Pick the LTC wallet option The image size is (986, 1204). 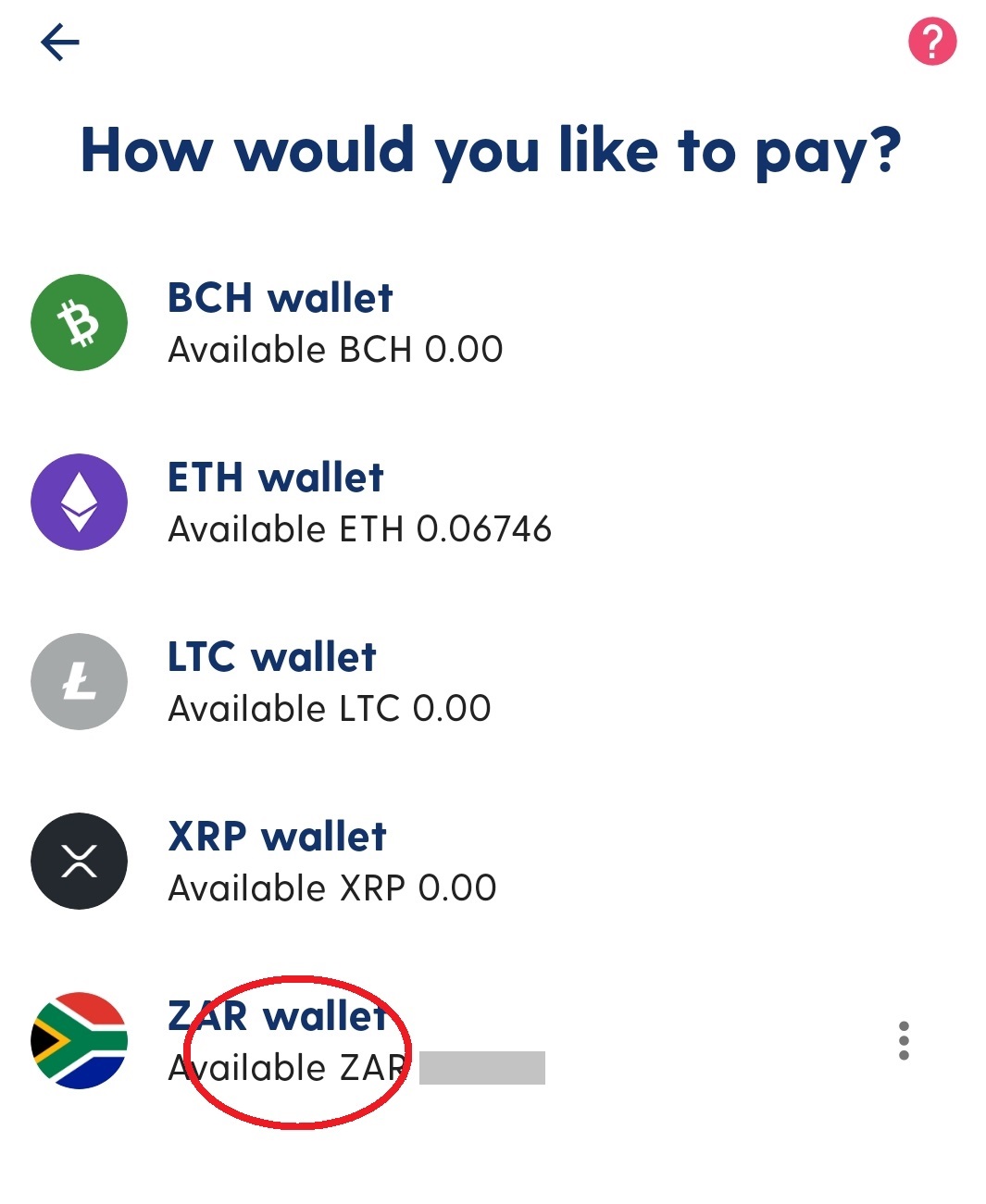(271, 682)
